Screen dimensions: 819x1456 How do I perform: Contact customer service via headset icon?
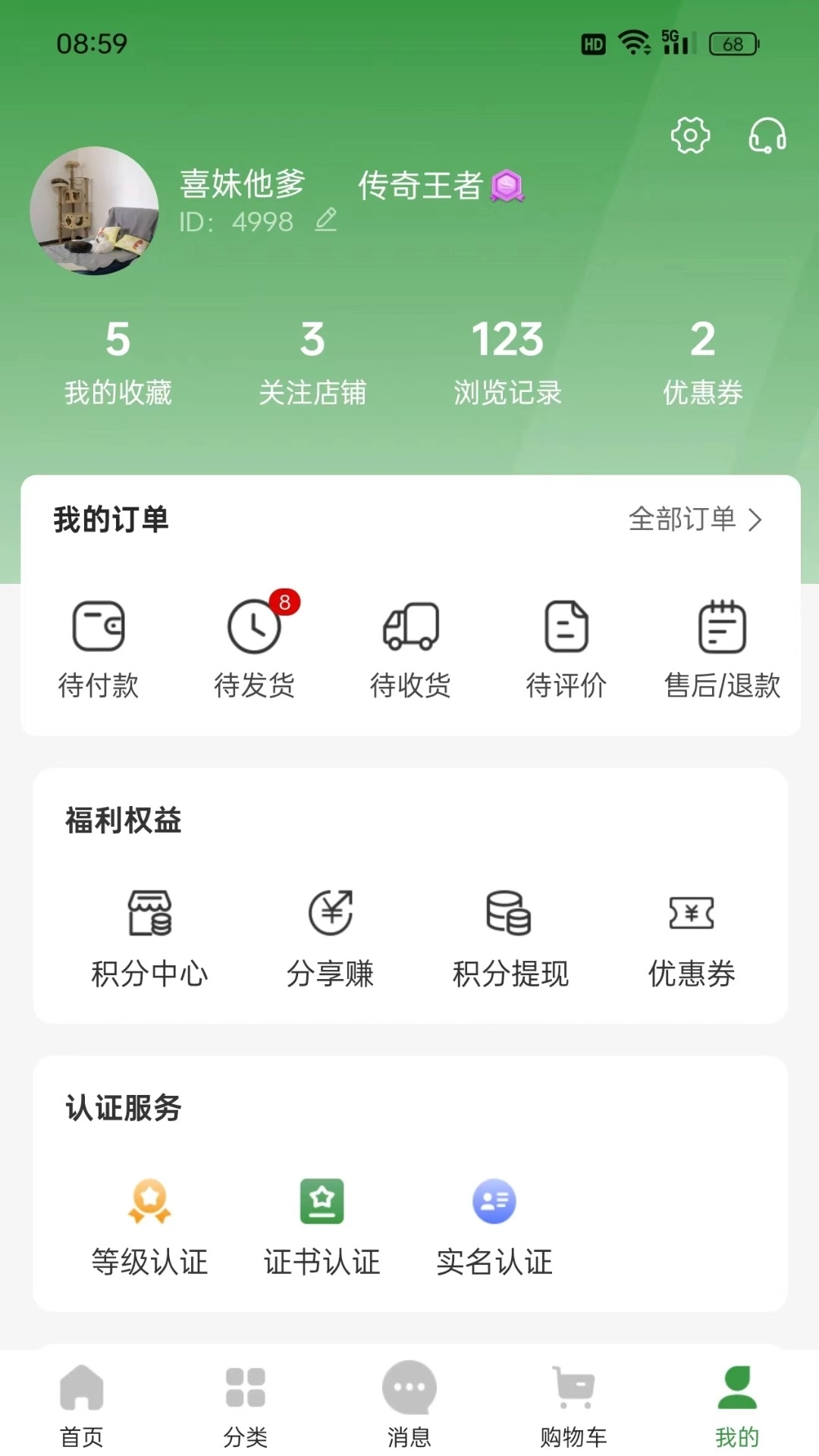[x=767, y=136]
